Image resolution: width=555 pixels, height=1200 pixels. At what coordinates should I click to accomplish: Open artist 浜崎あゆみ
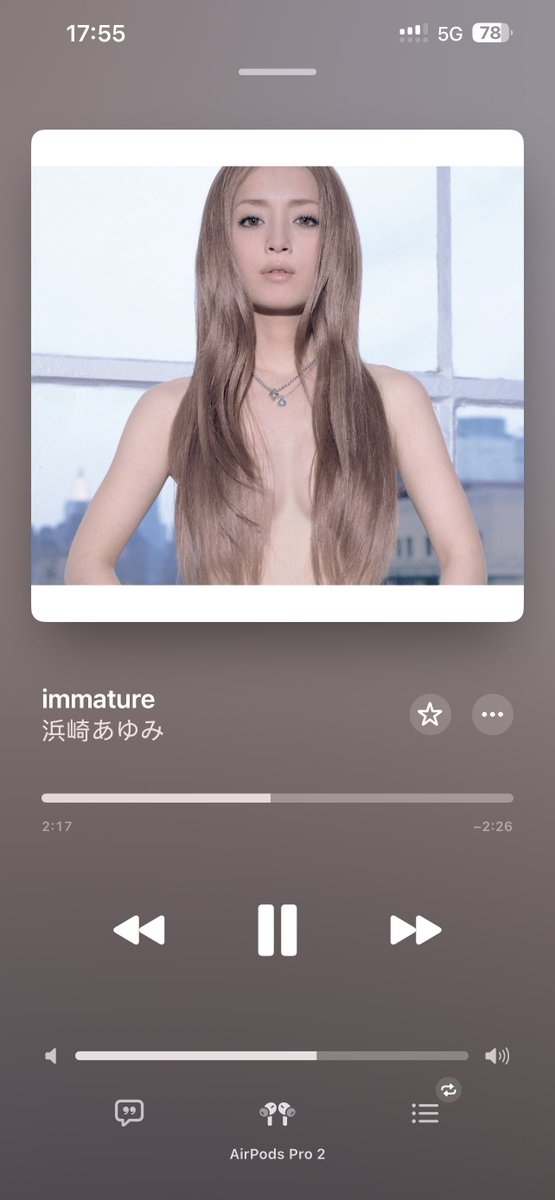[103, 730]
